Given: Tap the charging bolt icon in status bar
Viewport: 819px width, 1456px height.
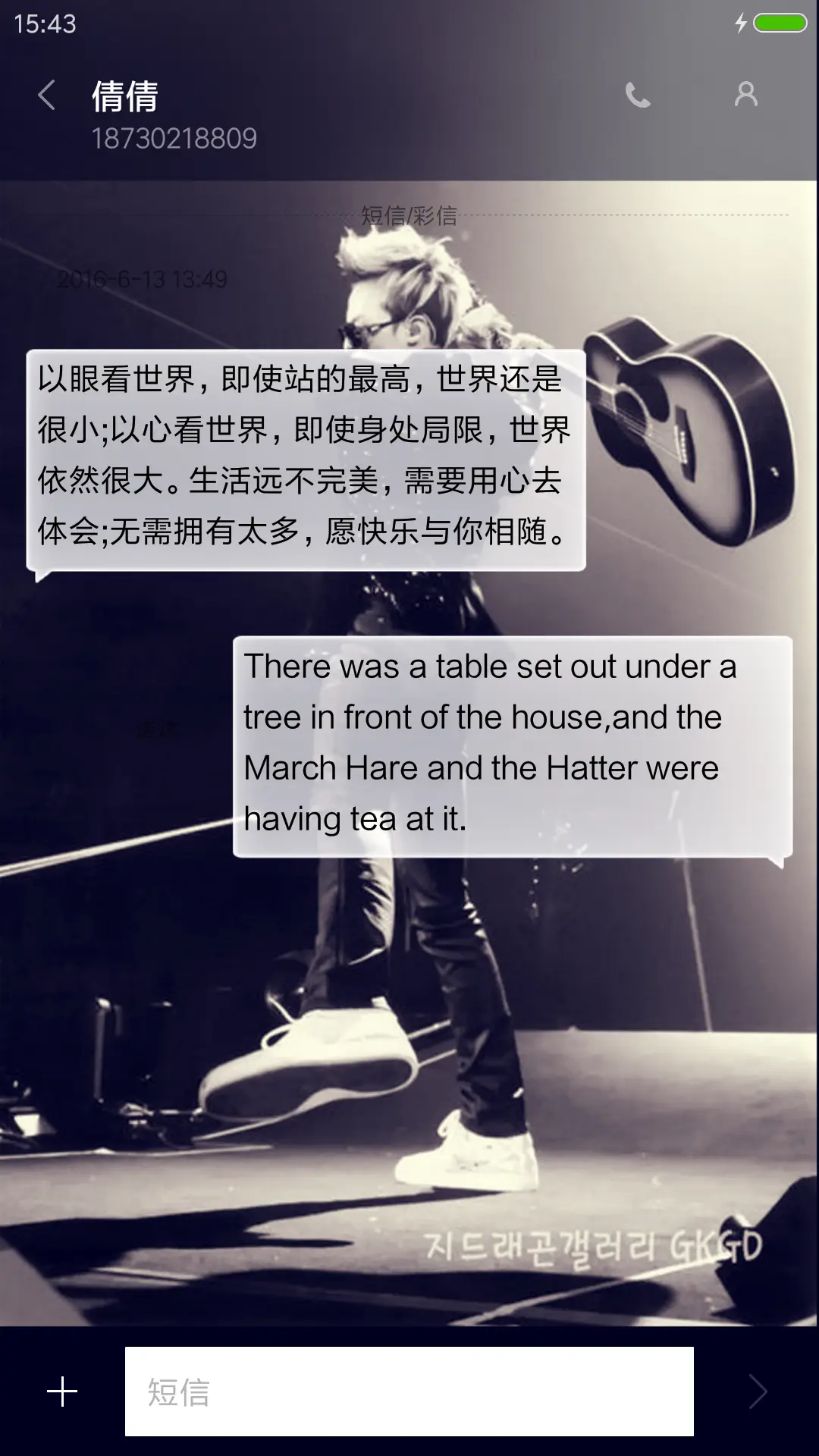Looking at the screenshot, I should [x=740, y=24].
